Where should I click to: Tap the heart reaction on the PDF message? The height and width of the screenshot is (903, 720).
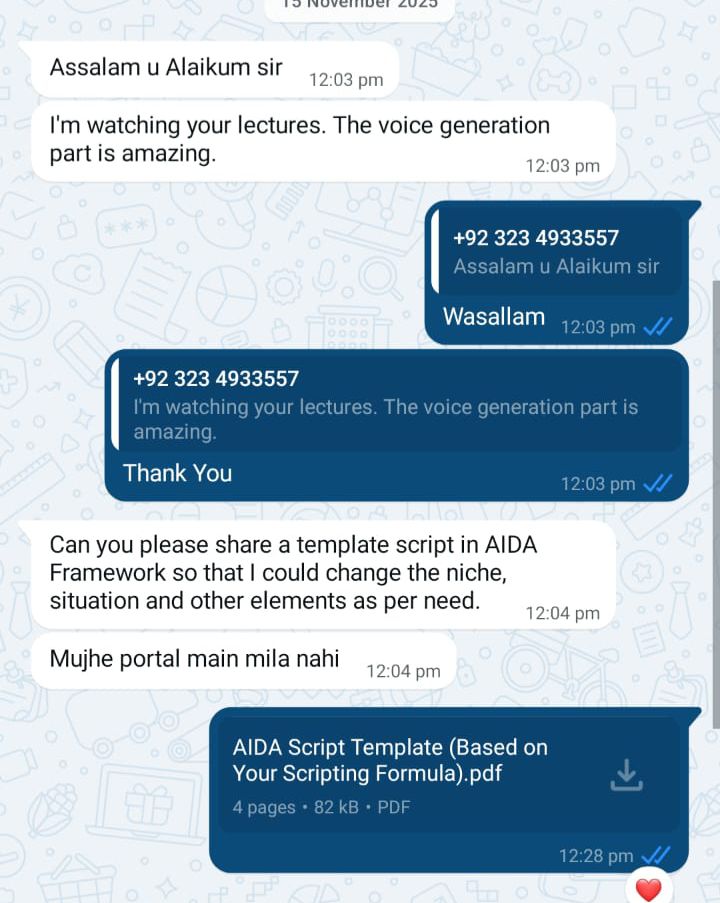coord(649,887)
